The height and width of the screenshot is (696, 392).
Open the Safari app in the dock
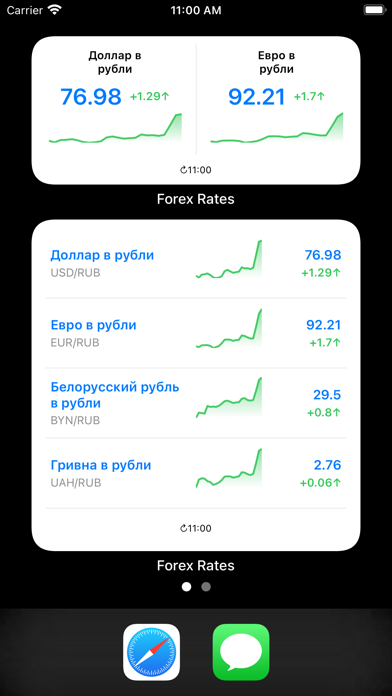(x=151, y=652)
